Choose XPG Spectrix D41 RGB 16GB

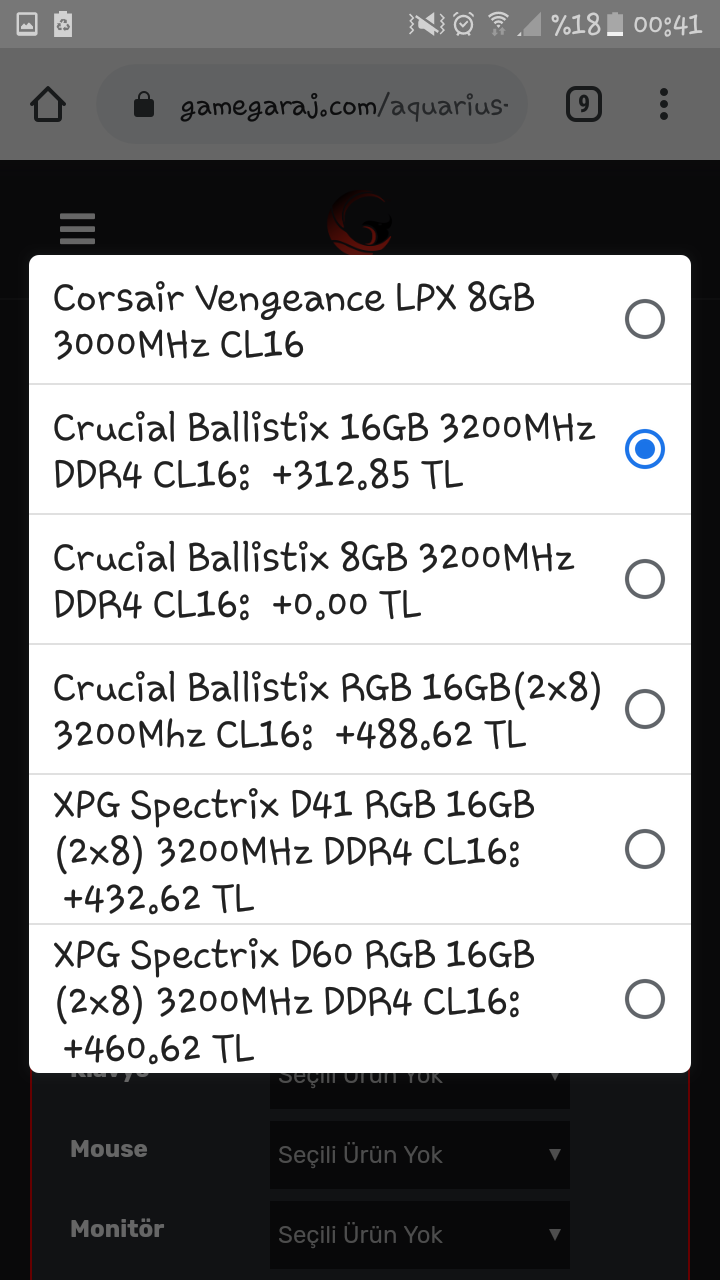644,849
